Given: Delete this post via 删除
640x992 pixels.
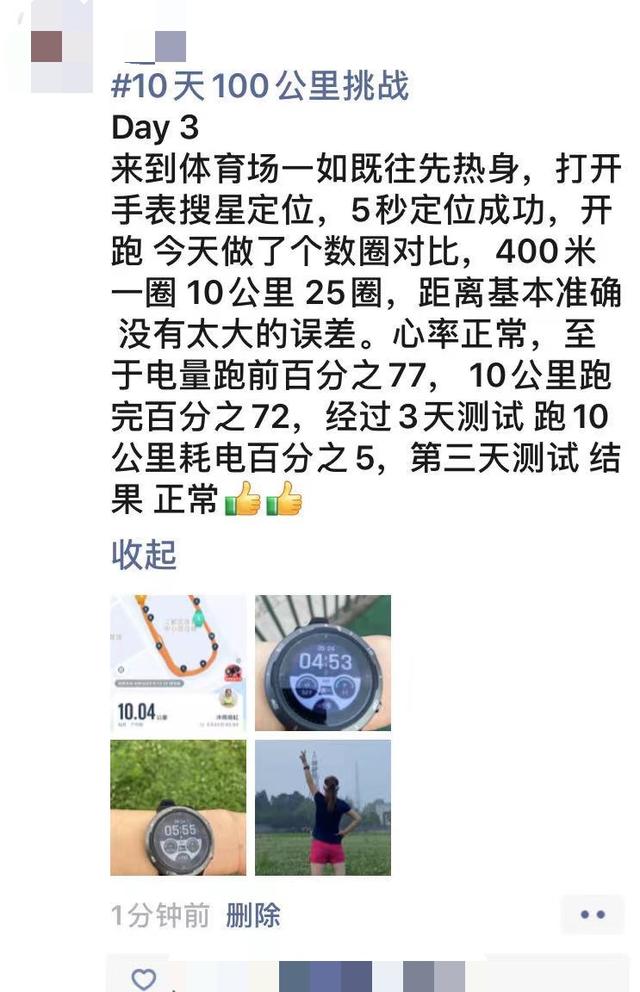Looking at the screenshot, I should [253, 914].
